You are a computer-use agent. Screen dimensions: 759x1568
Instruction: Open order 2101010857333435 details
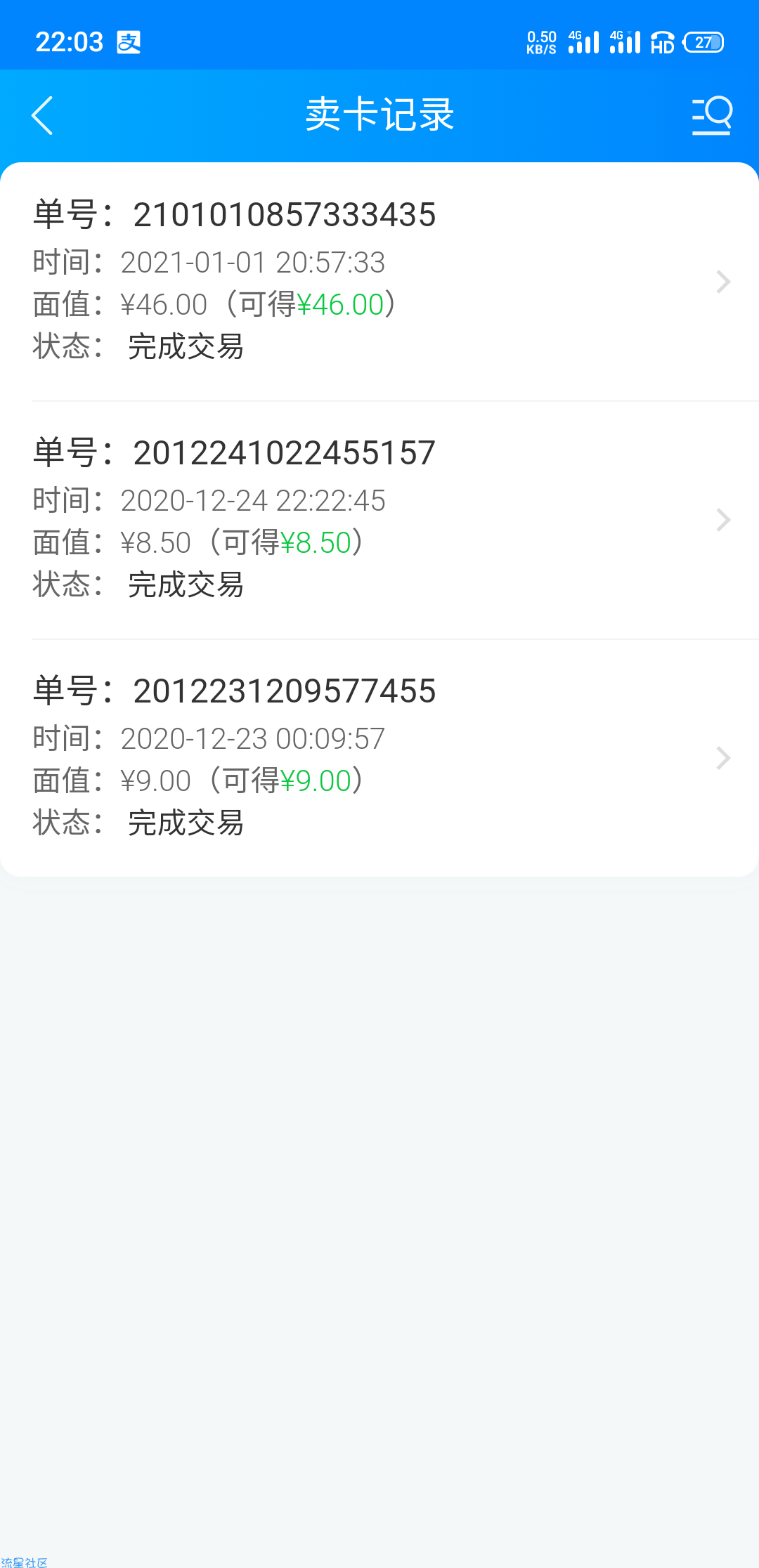pos(379,282)
